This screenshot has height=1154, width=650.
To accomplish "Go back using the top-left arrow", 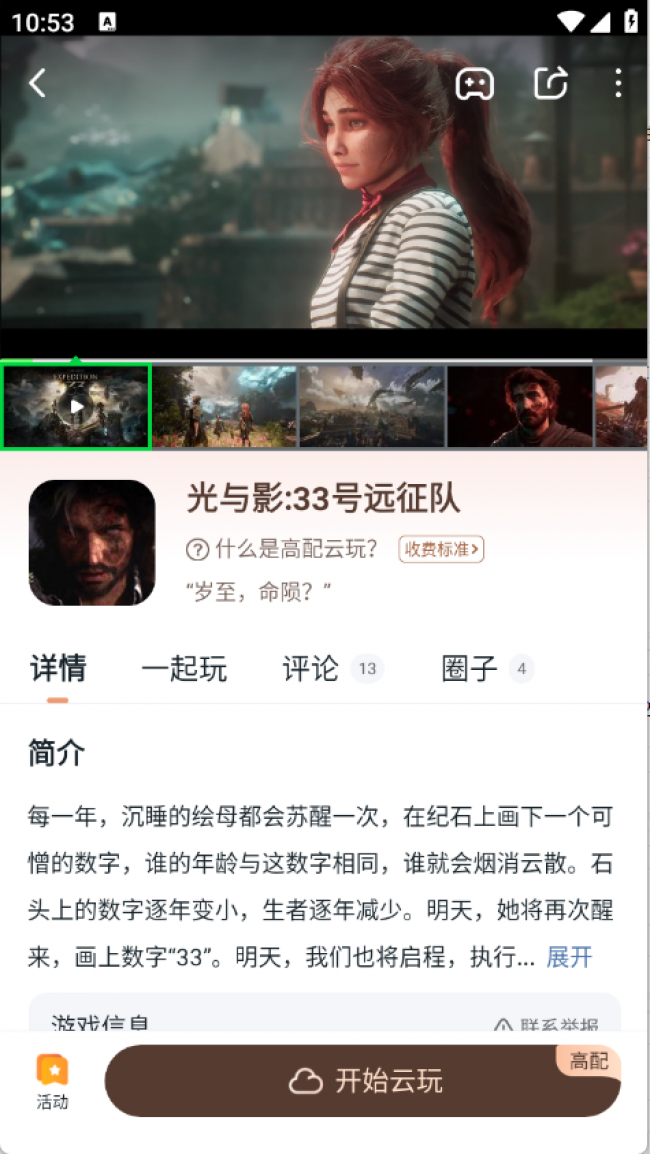I will coord(38,84).
